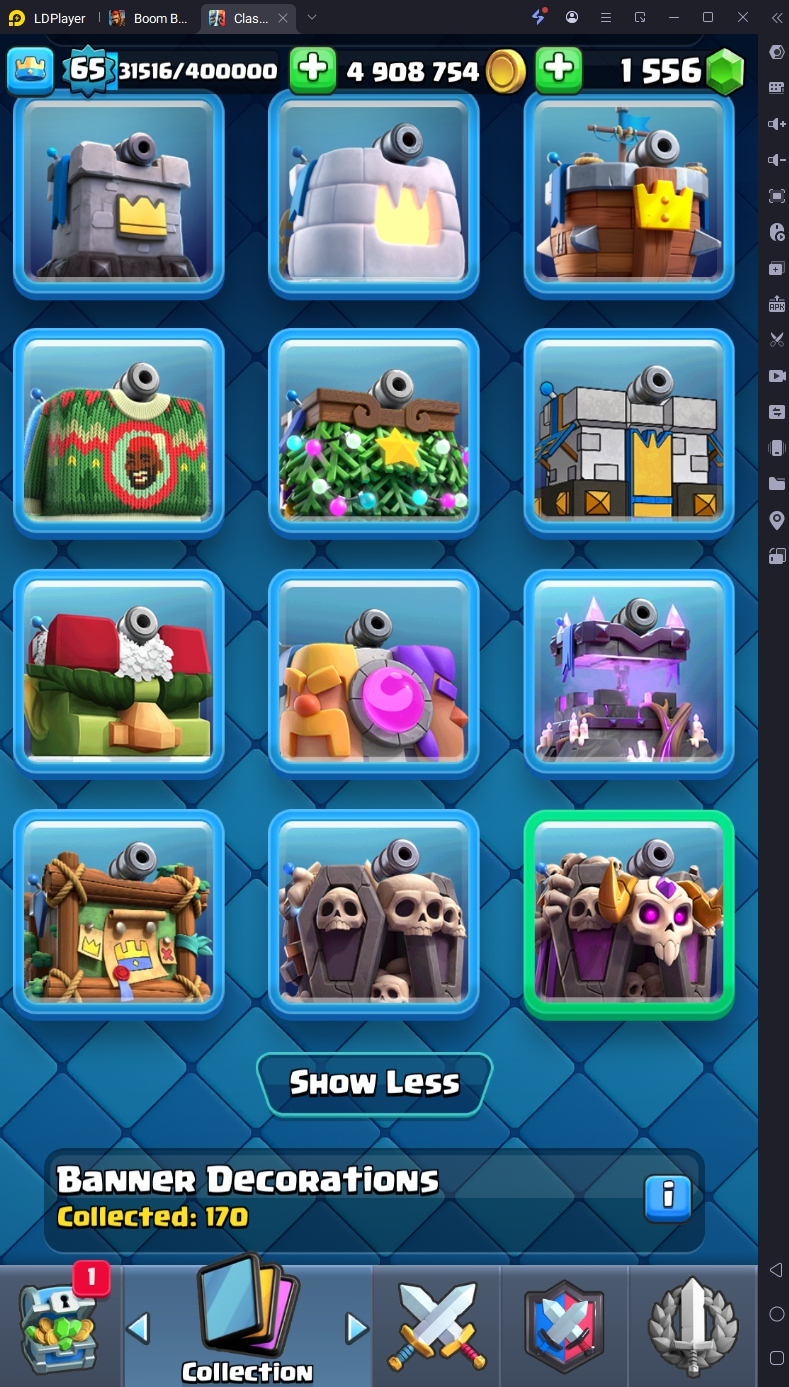This screenshot has width=789, height=1387.
Task: Open Banner Decorations info
Action: (x=668, y=1197)
